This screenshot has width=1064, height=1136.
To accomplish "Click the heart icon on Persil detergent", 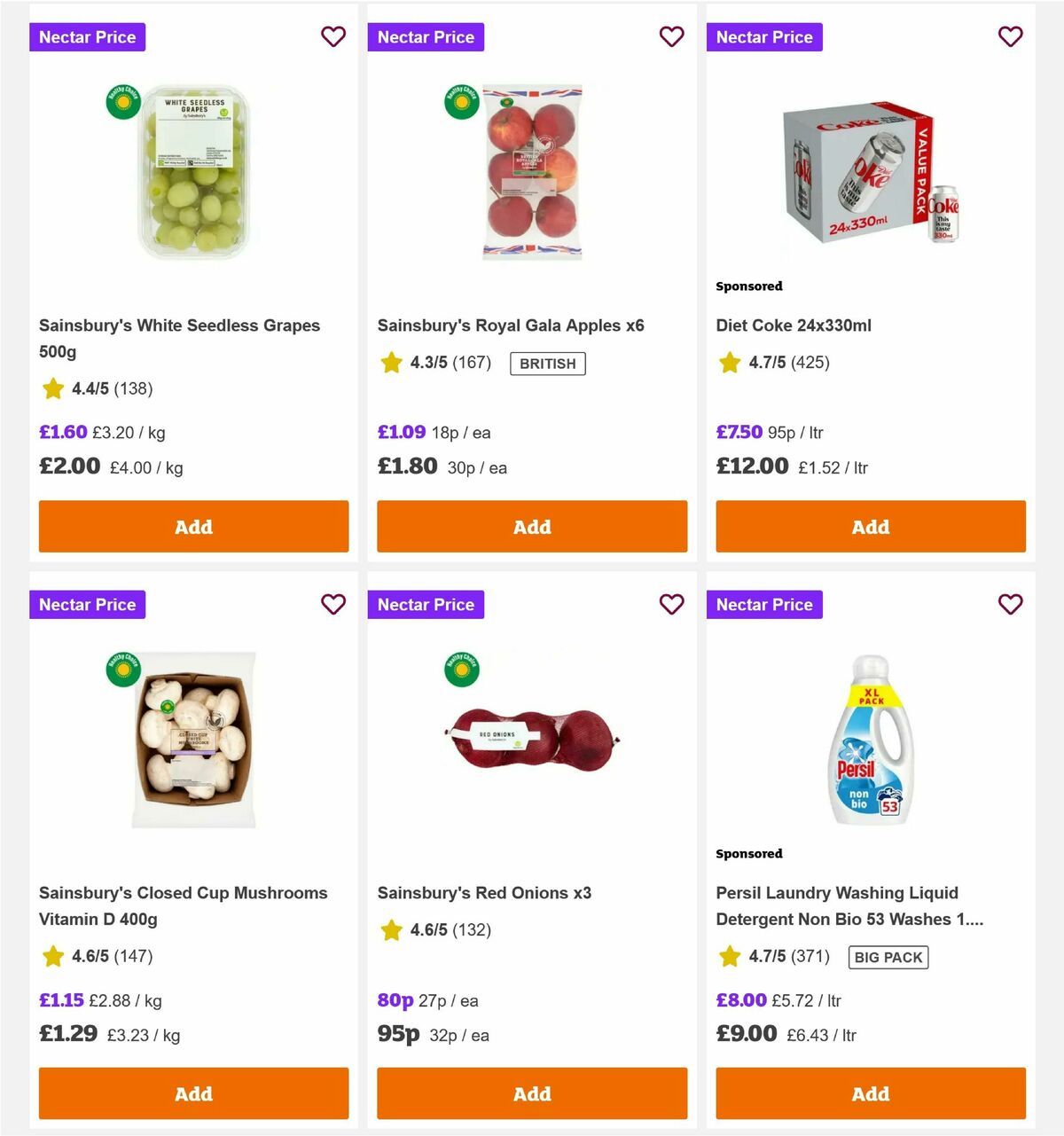I will tap(1011, 604).
